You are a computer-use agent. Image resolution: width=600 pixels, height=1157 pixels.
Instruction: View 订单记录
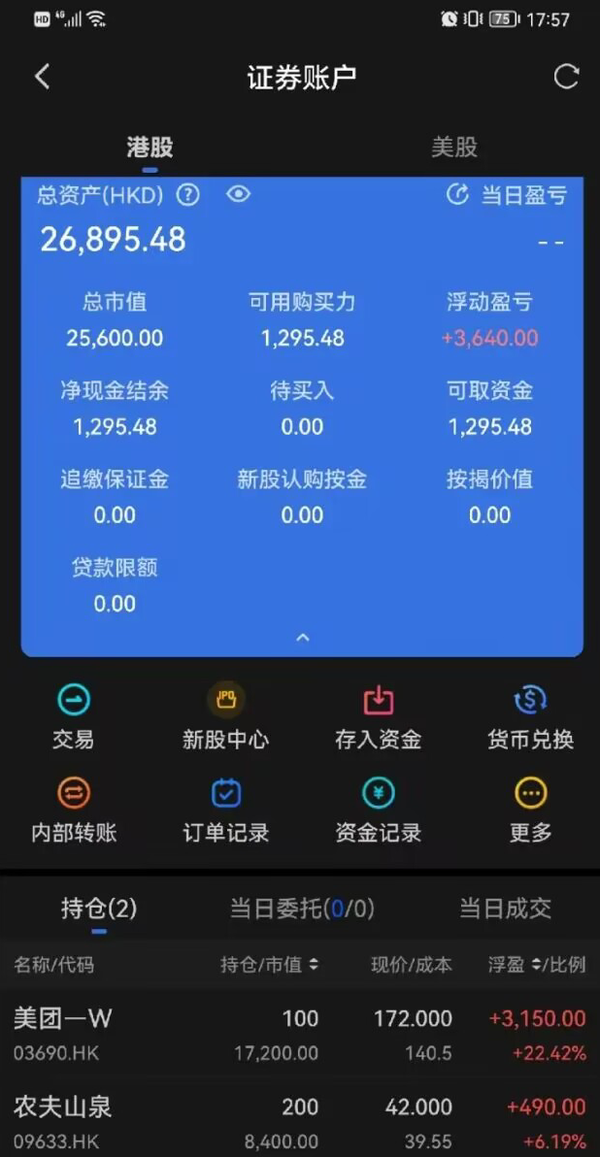[225, 810]
